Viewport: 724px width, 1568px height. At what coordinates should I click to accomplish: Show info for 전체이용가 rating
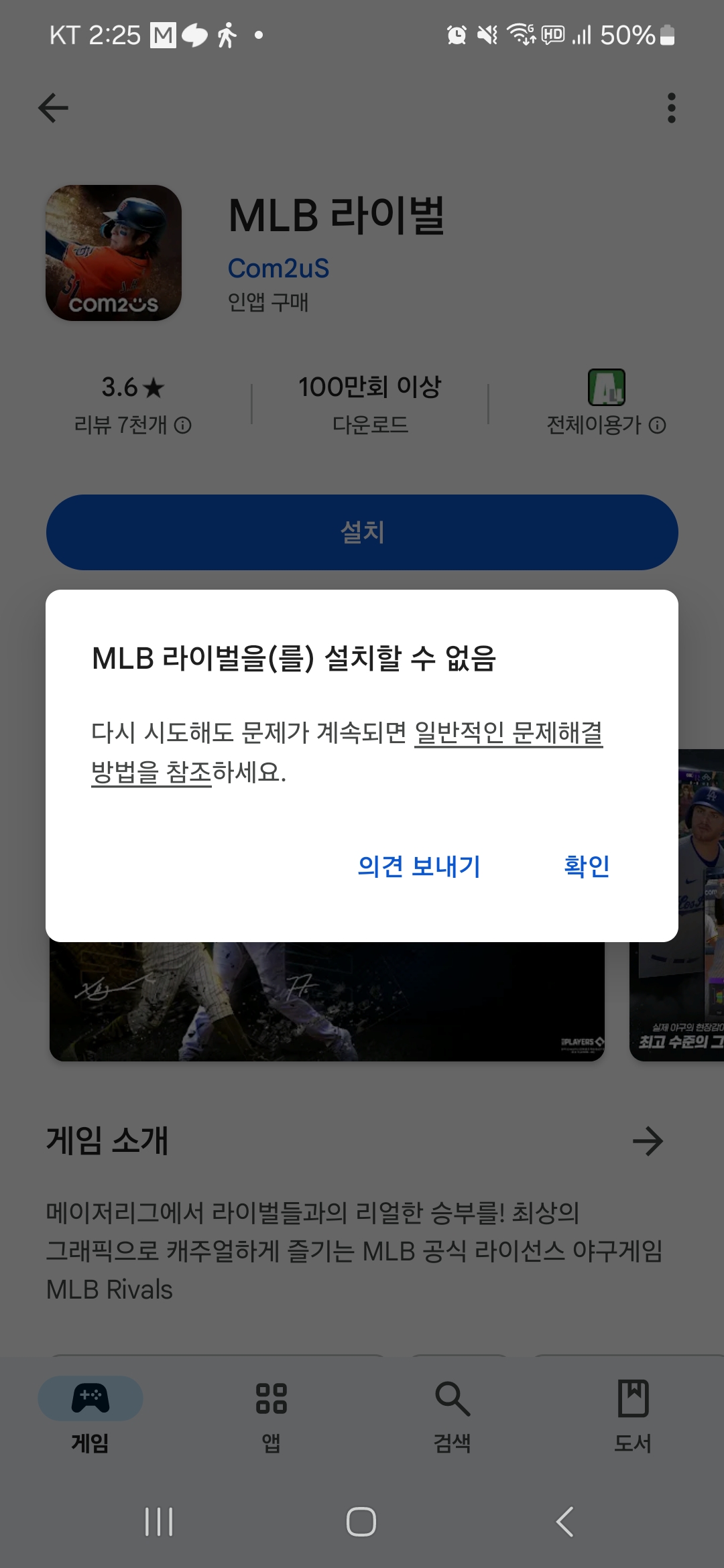[658, 426]
